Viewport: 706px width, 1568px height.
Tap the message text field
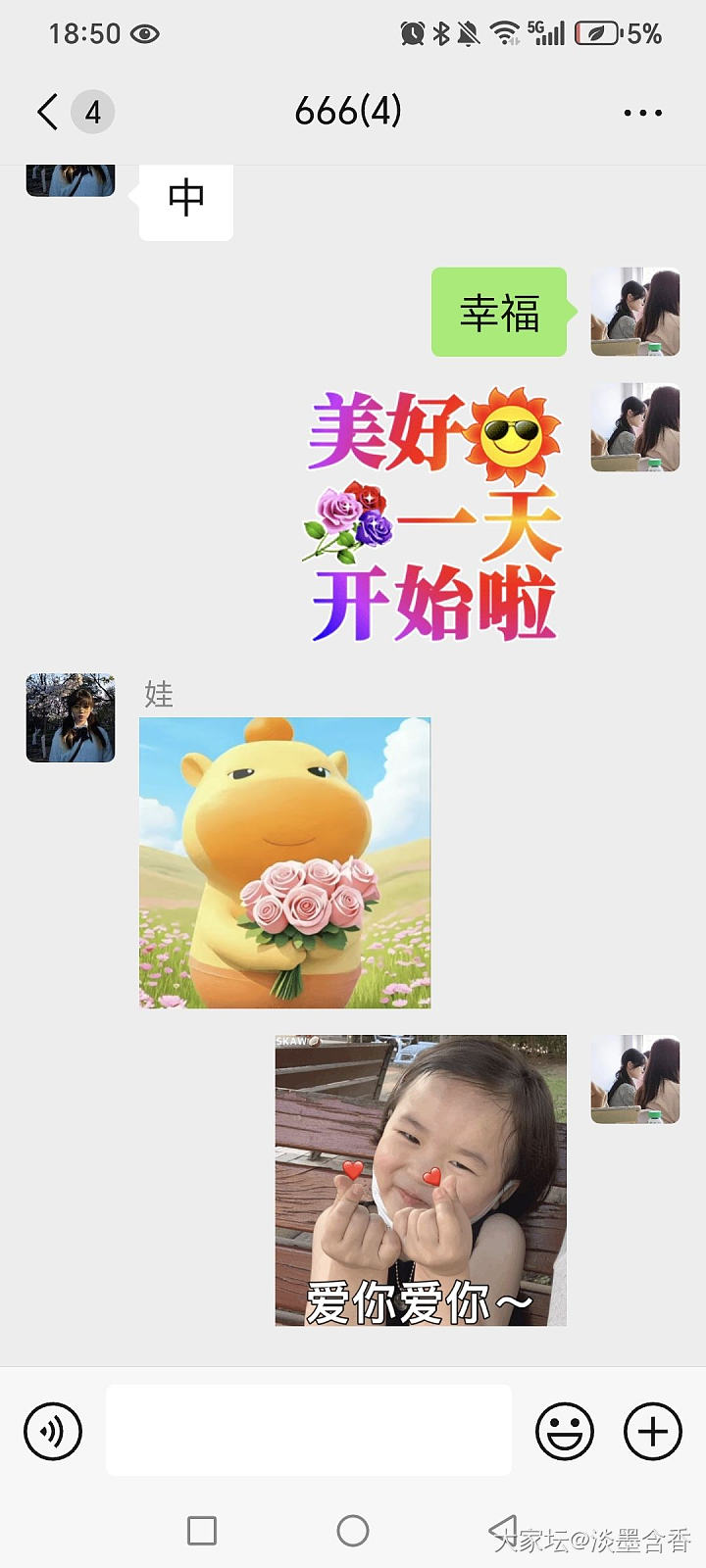click(x=308, y=1431)
